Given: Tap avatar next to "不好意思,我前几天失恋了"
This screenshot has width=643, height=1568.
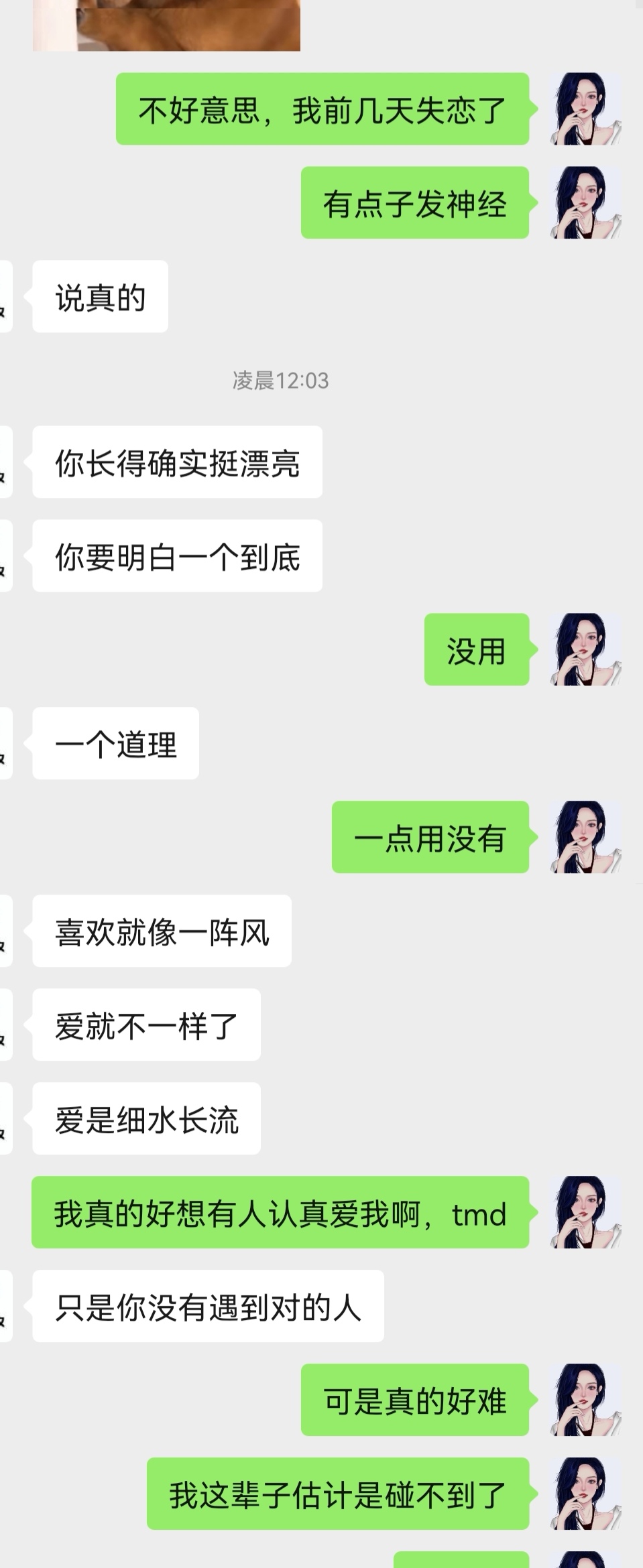Looking at the screenshot, I should tap(585, 109).
